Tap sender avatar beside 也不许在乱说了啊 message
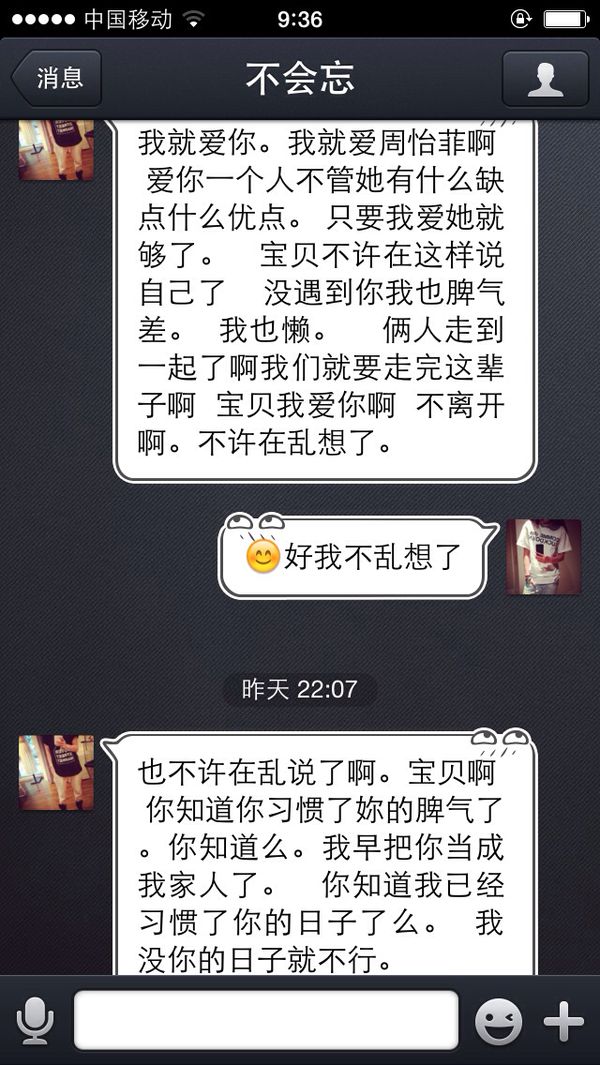The height and width of the screenshot is (1065, 600). click(x=56, y=772)
